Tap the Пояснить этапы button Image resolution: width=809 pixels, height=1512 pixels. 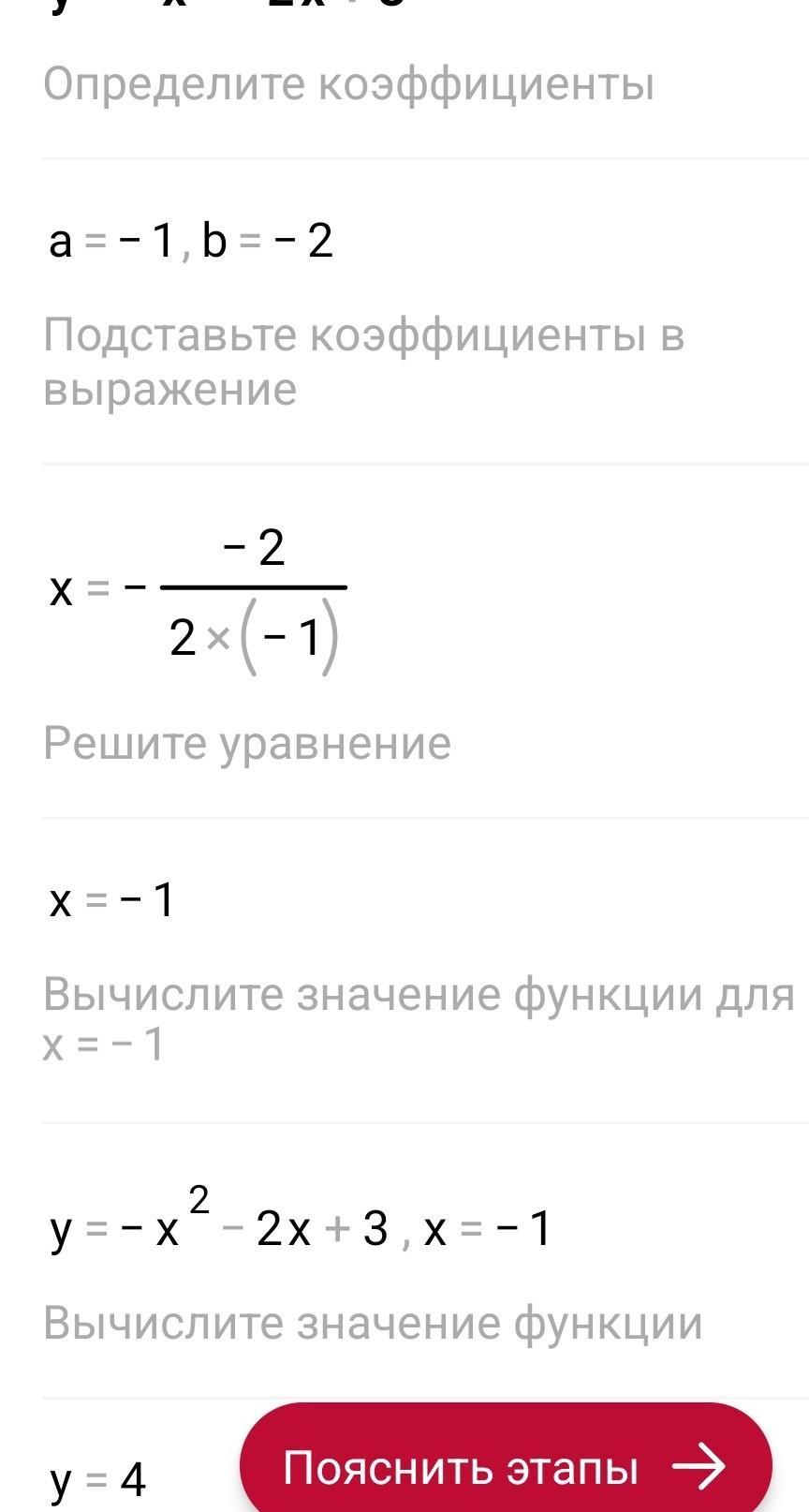506,1464
